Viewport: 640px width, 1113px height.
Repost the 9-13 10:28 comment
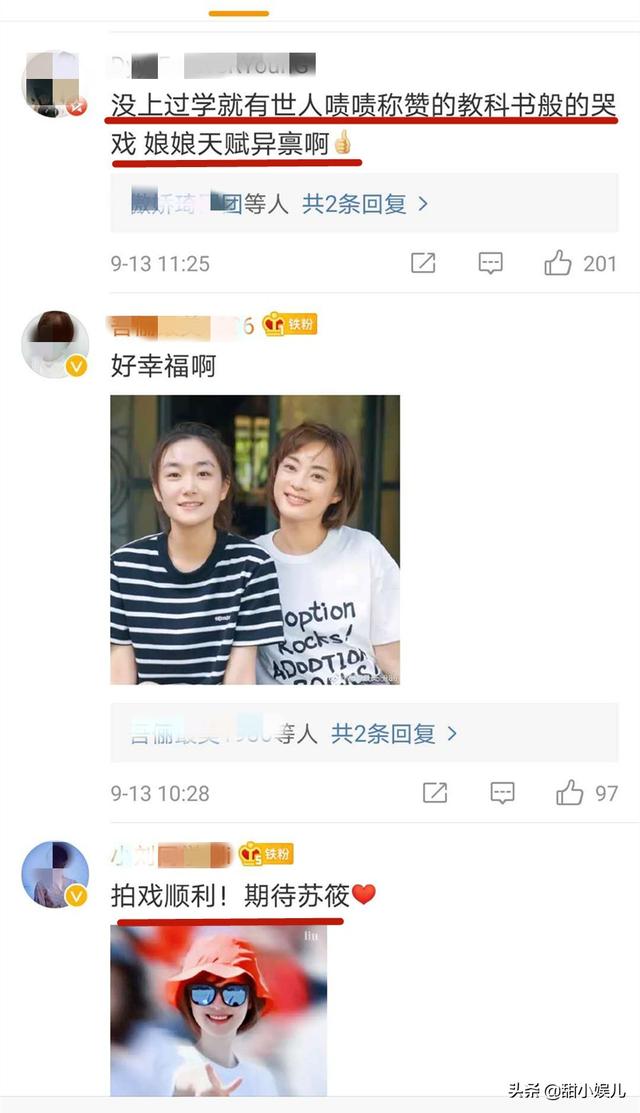tap(434, 793)
